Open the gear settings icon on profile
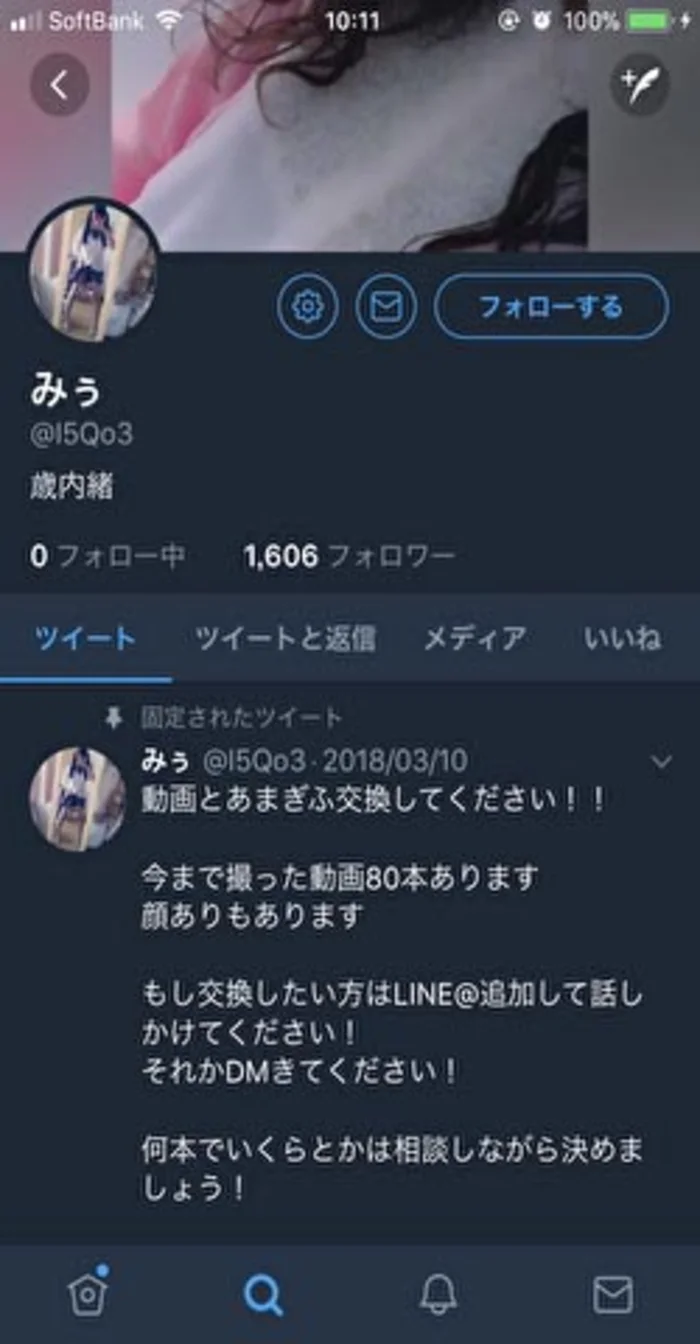Image resolution: width=700 pixels, height=1344 pixels. tap(307, 306)
